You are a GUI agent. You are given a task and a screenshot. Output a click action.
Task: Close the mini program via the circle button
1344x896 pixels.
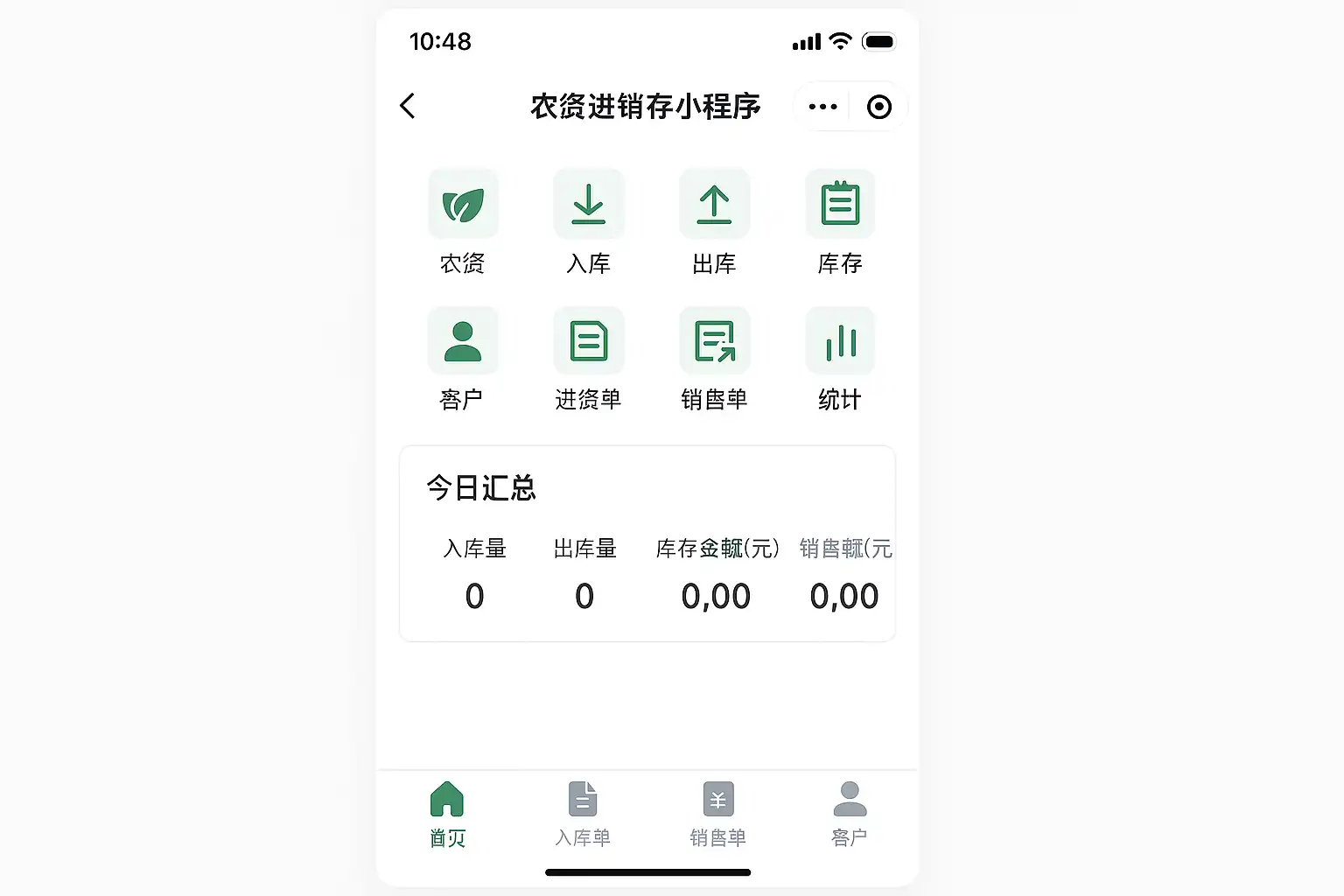click(x=878, y=107)
